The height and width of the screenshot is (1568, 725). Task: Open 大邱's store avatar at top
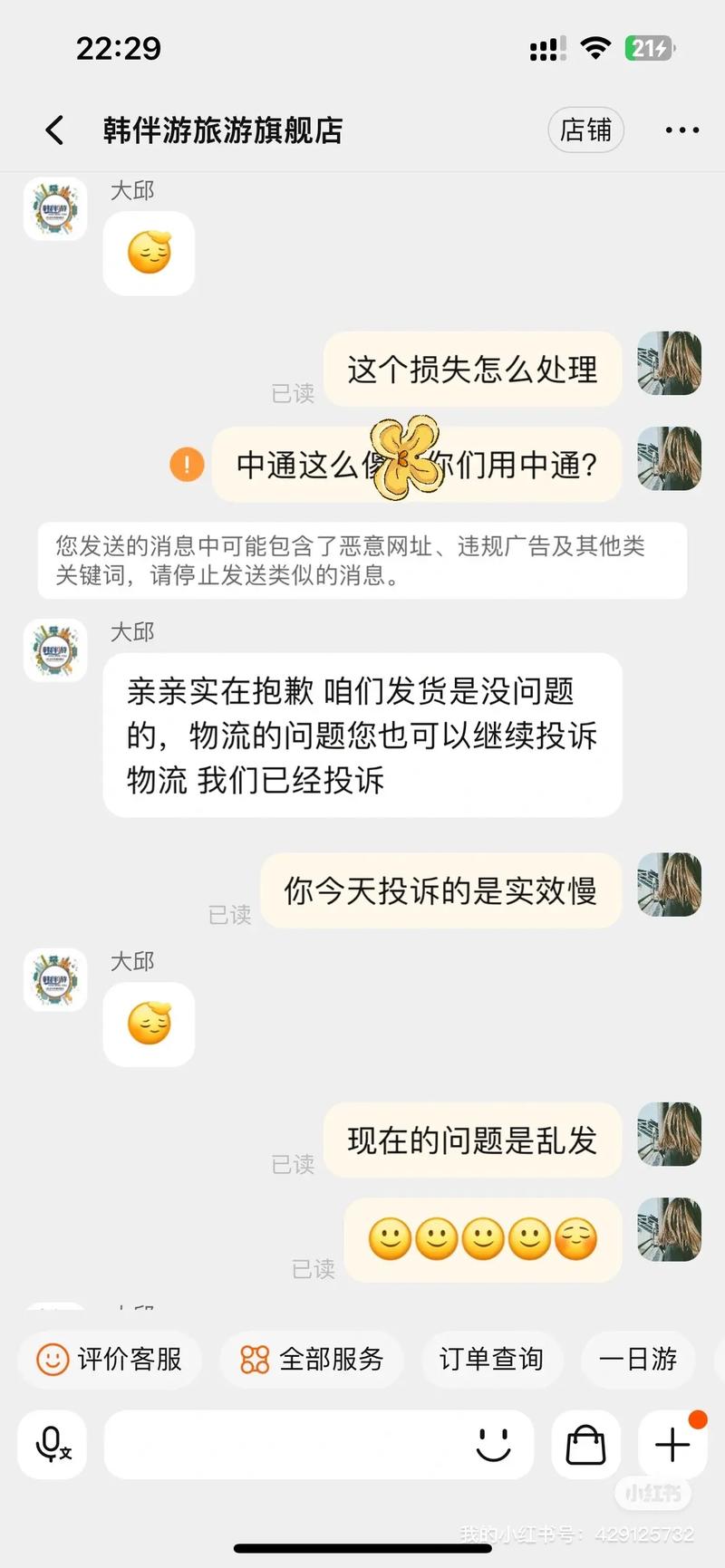pyautogui.click(x=54, y=208)
